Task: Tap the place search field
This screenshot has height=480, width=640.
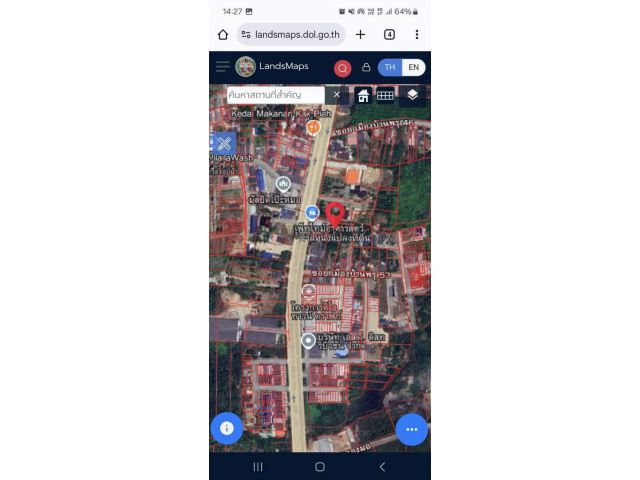Action: (275, 95)
